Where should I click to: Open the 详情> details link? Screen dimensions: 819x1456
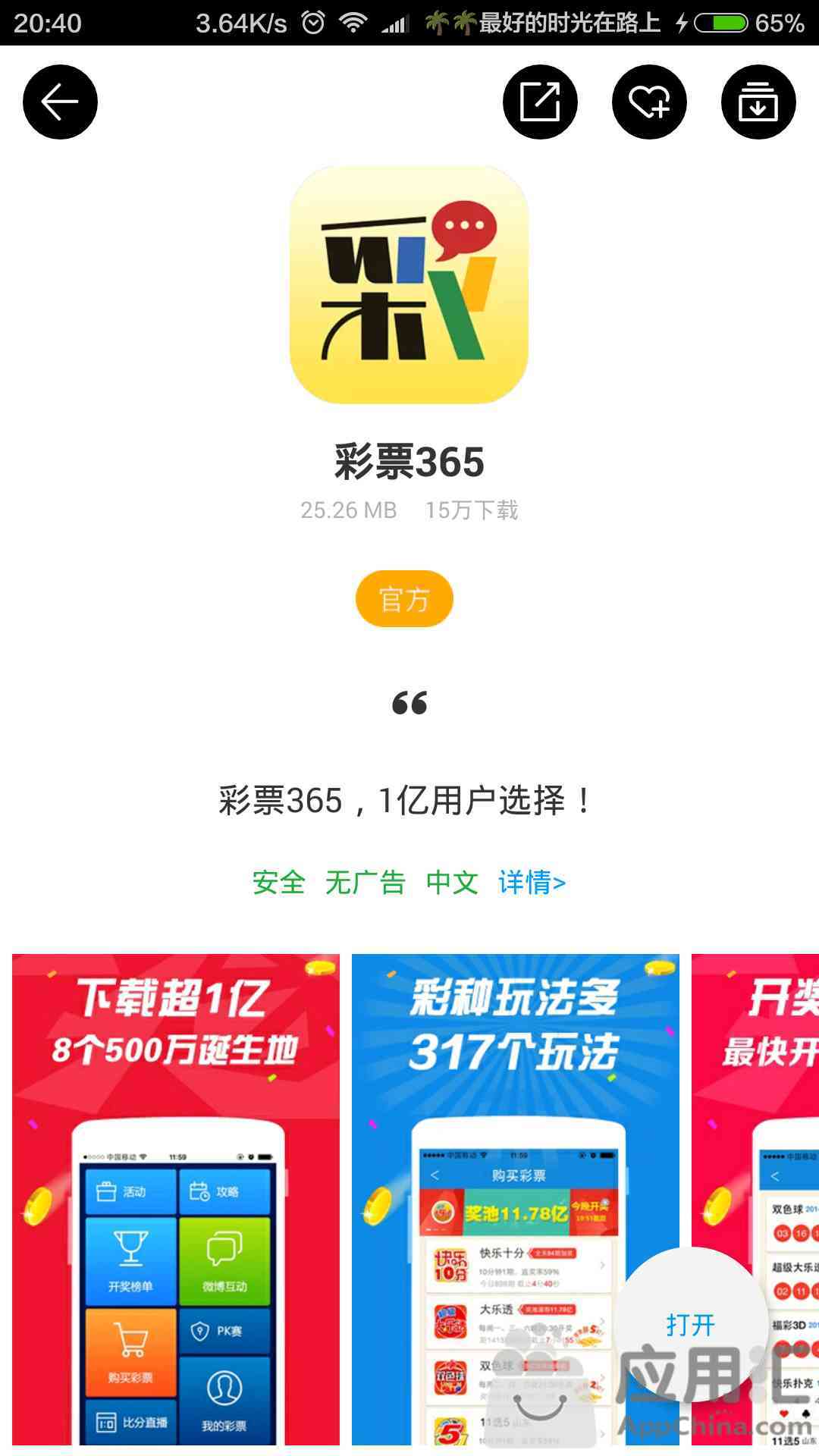532,883
